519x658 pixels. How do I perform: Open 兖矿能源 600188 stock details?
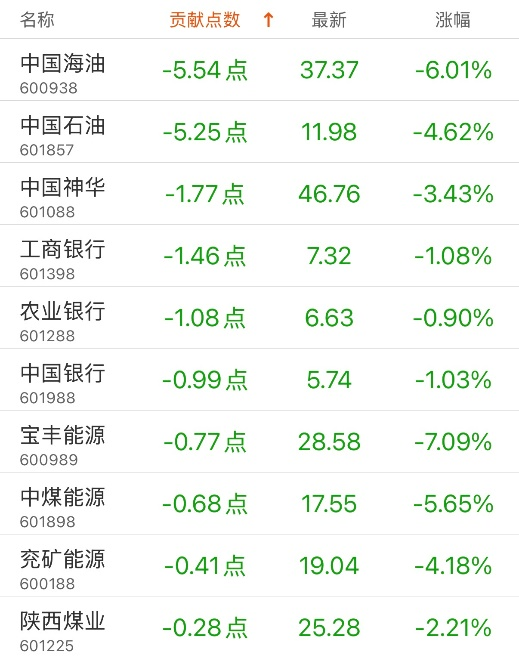tap(259, 566)
